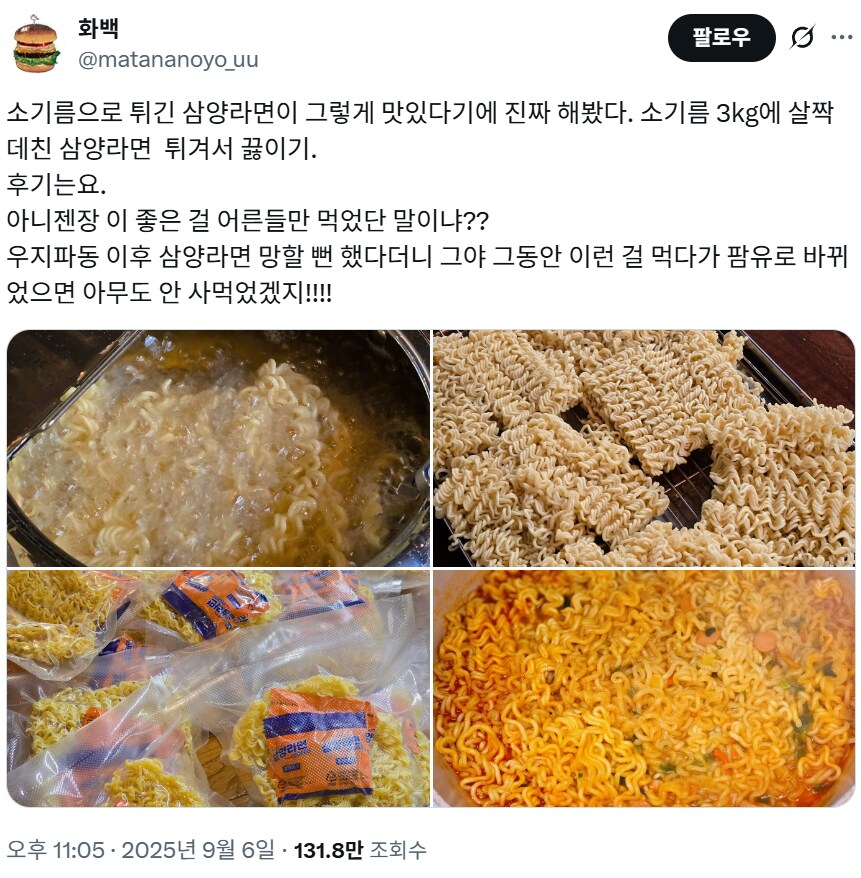861x878 pixels.
Task: Open the post's more options menu
Action: pos(842,38)
